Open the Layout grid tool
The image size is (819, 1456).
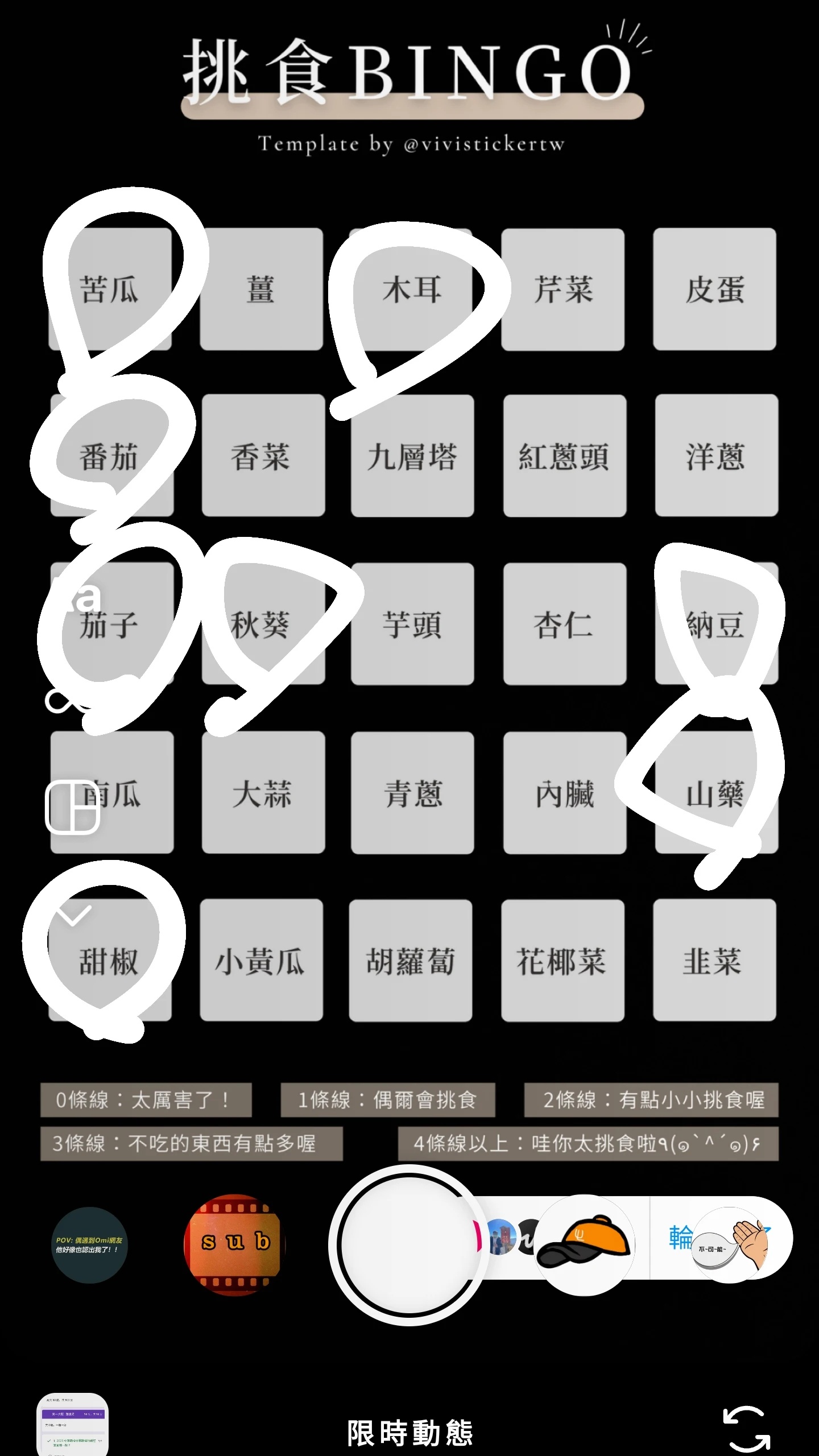(72, 806)
